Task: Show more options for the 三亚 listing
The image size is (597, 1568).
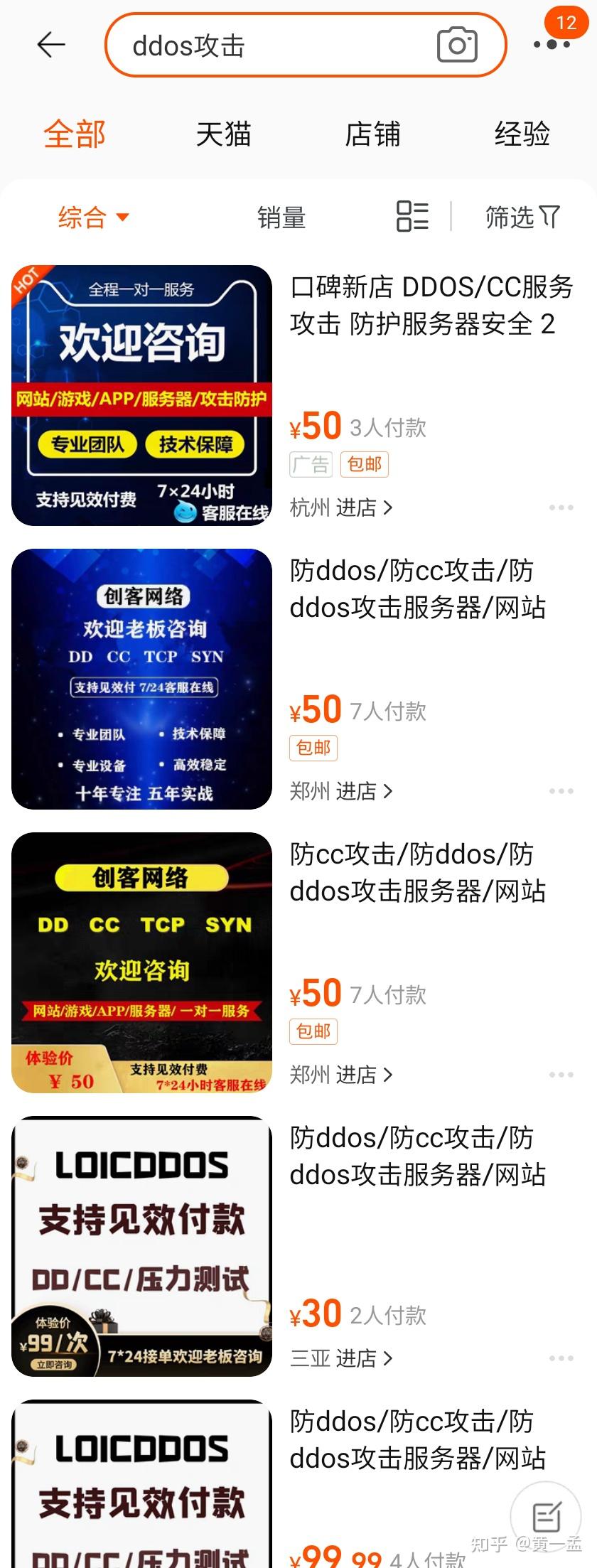Action: point(561,1358)
